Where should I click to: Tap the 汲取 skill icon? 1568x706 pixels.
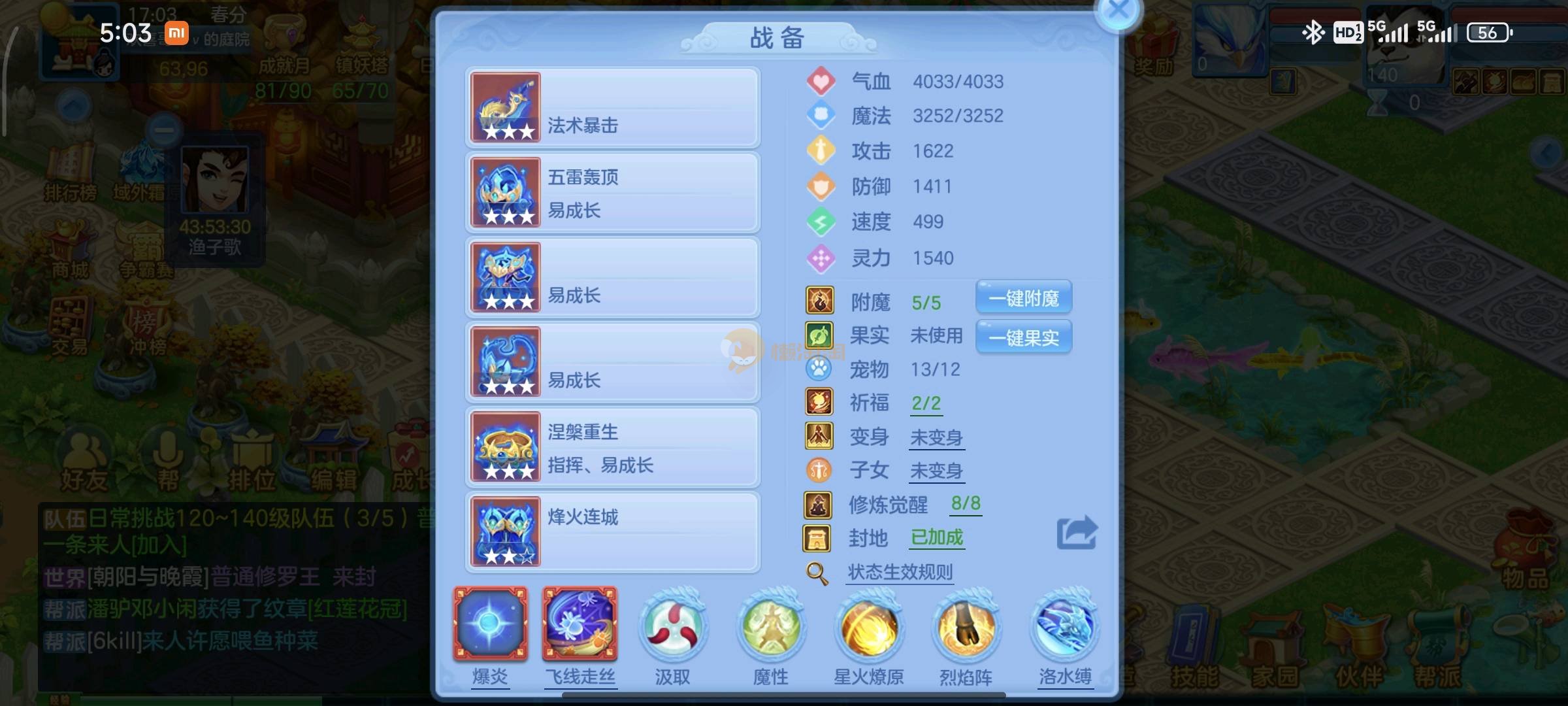[672, 628]
